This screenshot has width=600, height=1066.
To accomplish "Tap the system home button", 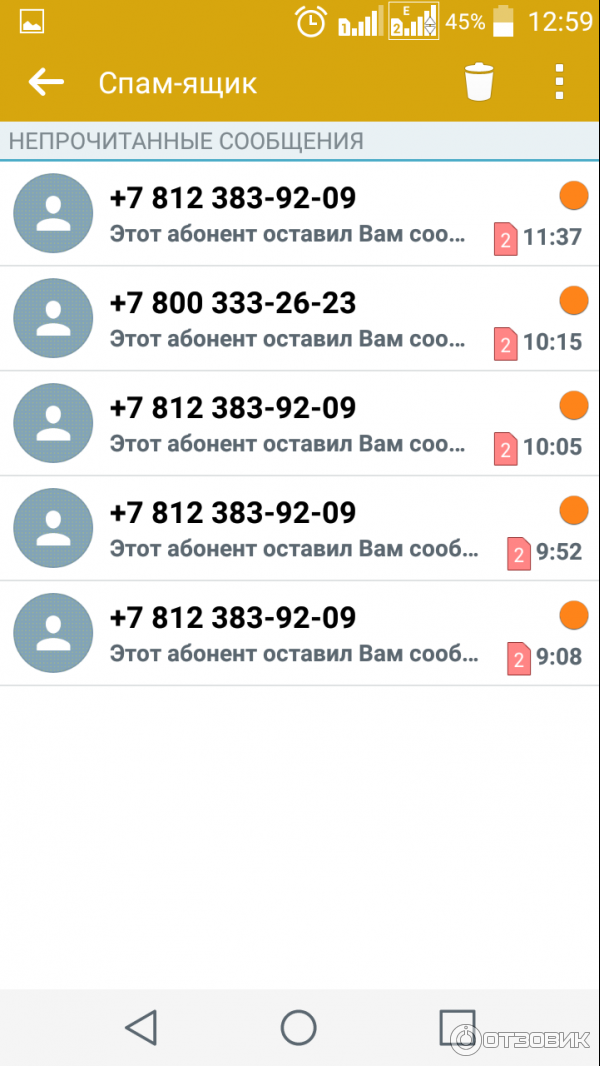I will [x=298, y=1027].
